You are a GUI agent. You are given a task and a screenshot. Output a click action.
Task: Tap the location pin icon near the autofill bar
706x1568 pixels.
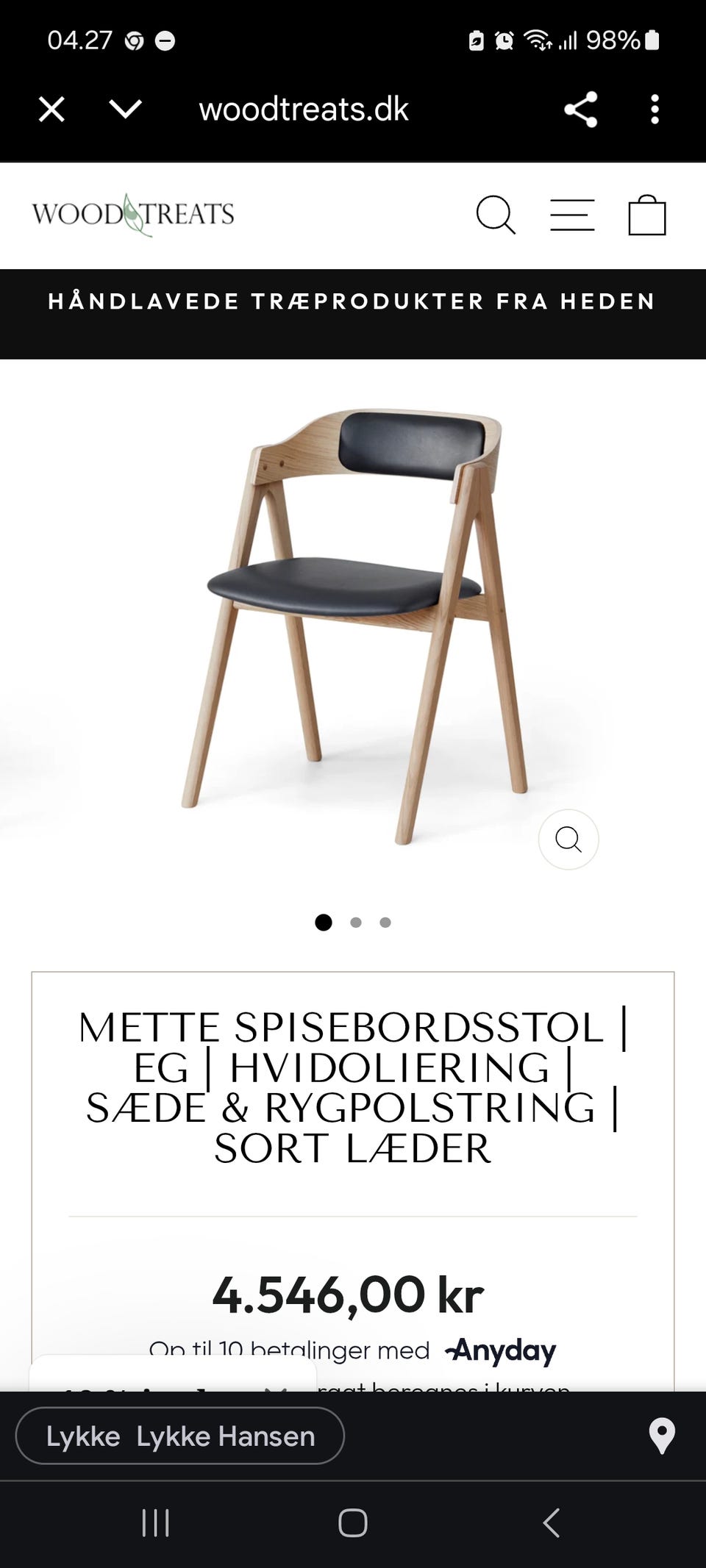coord(663,1436)
